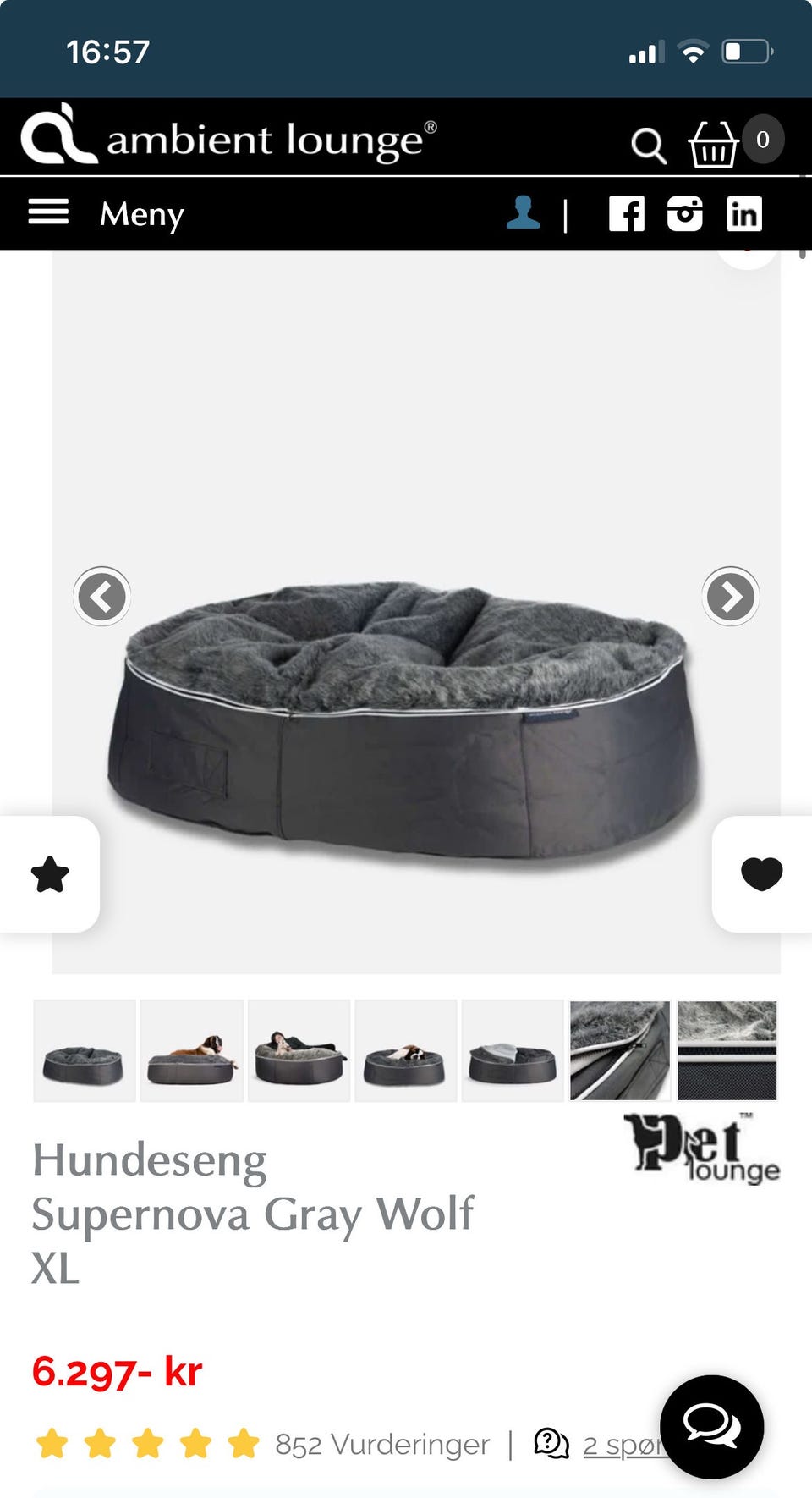Visit the LinkedIn page
This screenshot has width=812, height=1498.
point(744,213)
